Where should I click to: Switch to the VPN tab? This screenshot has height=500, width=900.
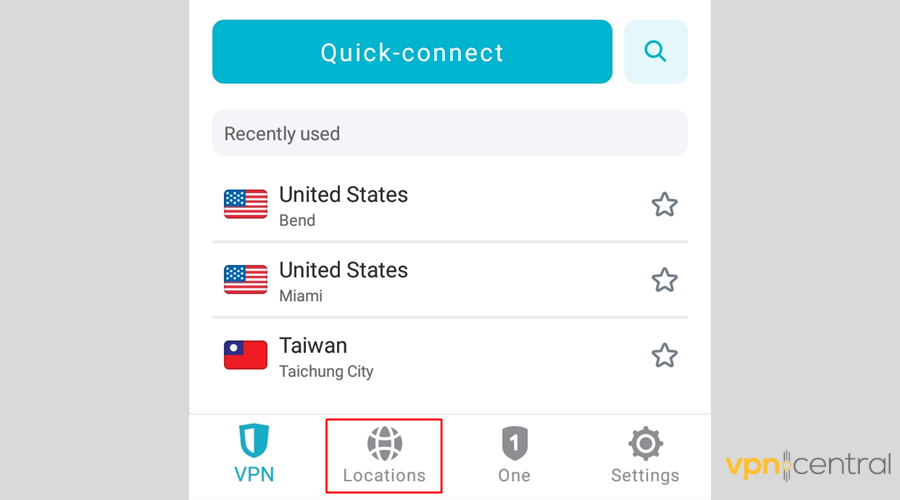[255, 454]
